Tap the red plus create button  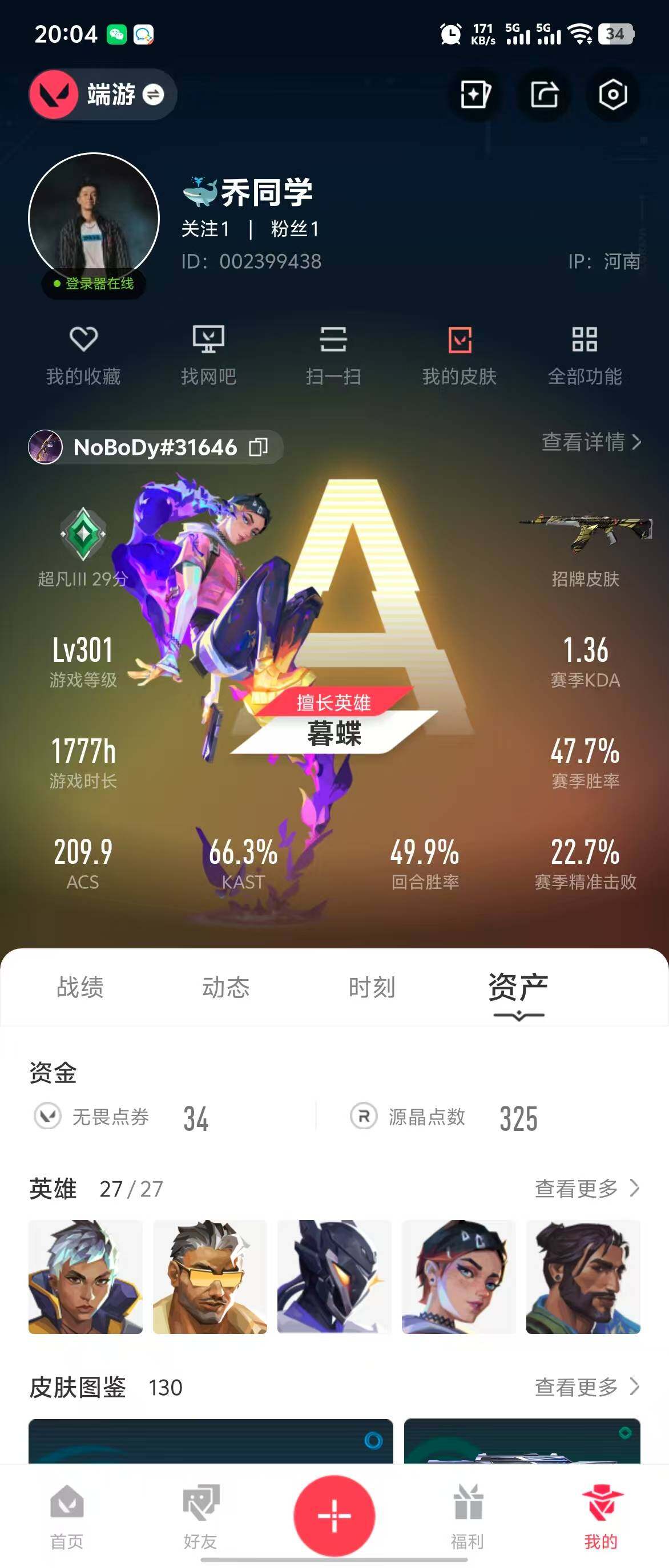(334, 1515)
